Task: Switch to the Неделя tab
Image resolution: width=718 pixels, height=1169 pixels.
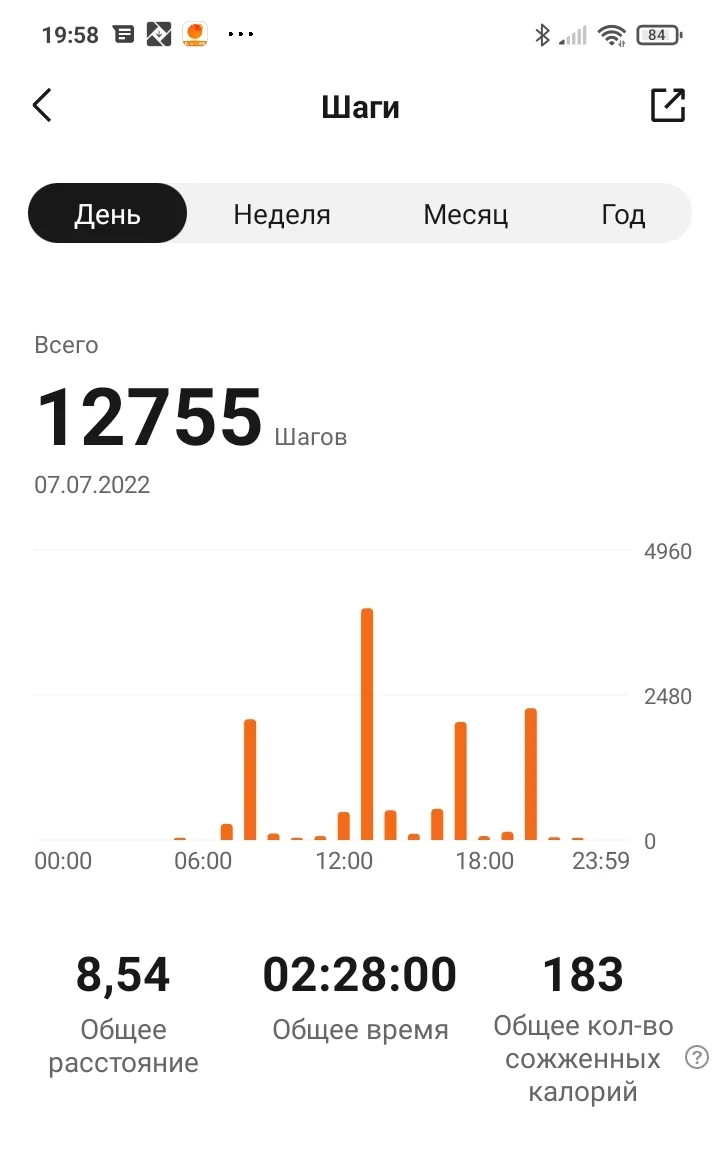Action: [x=282, y=214]
